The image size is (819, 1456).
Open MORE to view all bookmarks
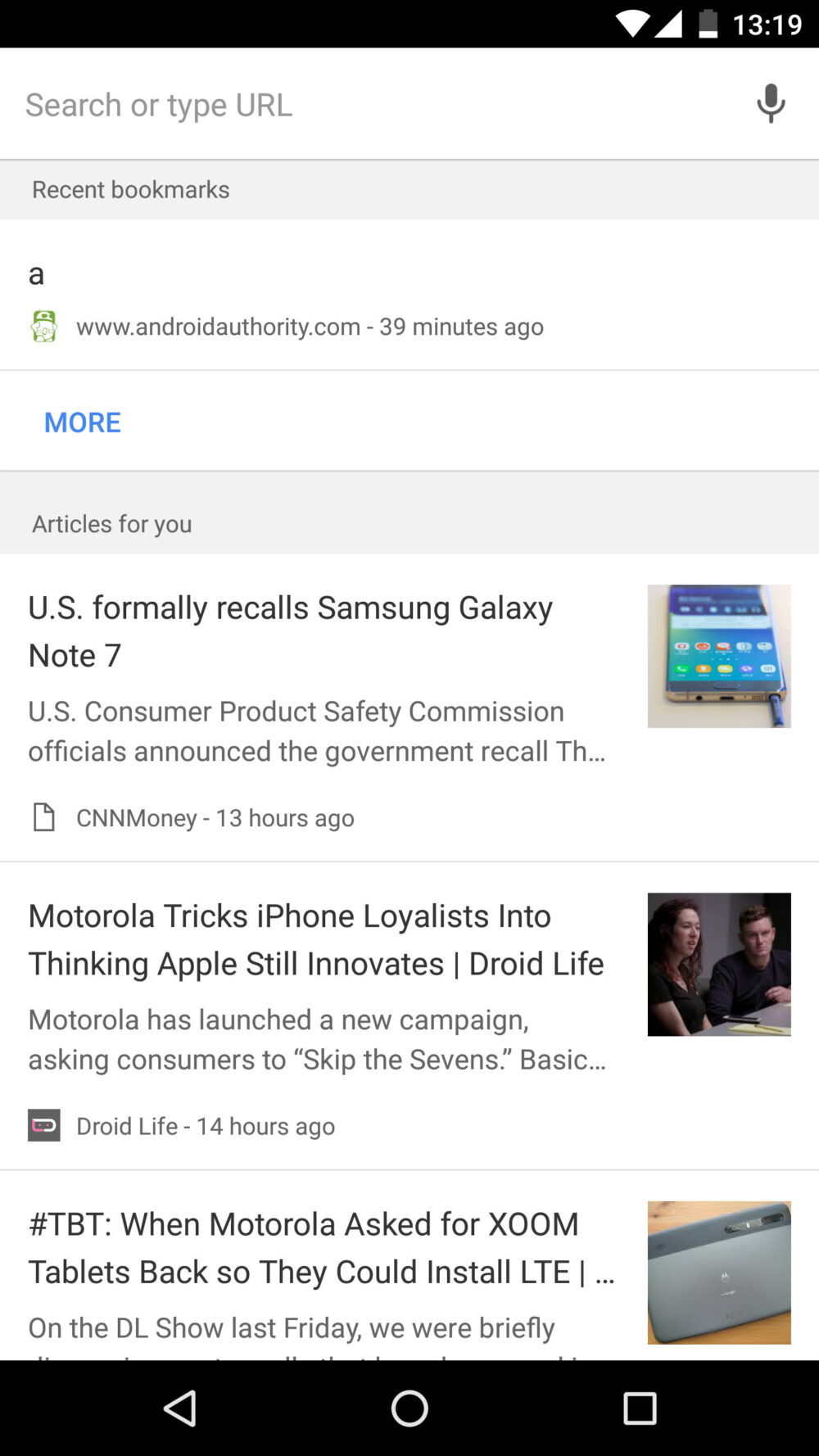tap(82, 422)
